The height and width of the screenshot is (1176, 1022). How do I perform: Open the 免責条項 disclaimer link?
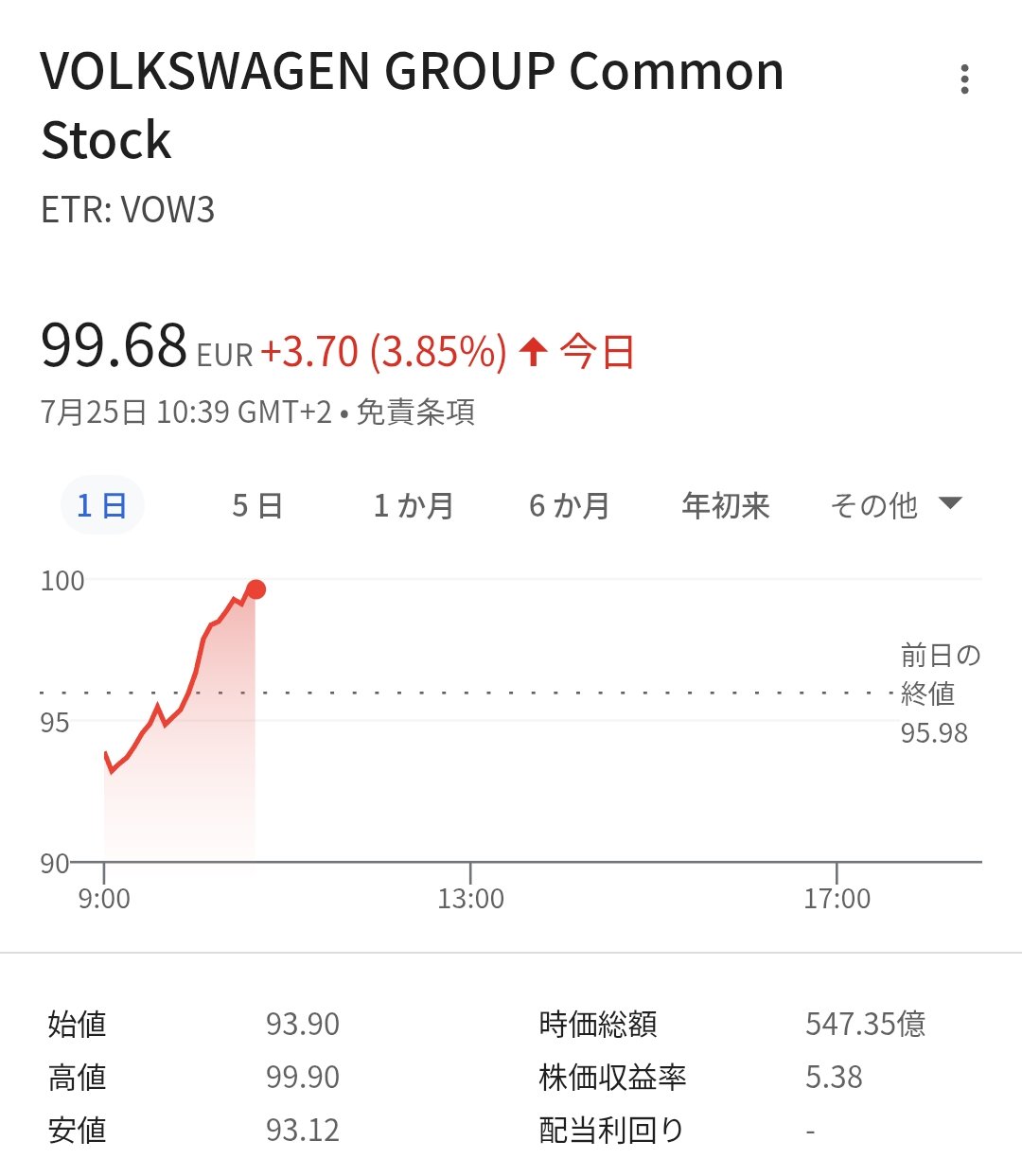(x=415, y=412)
